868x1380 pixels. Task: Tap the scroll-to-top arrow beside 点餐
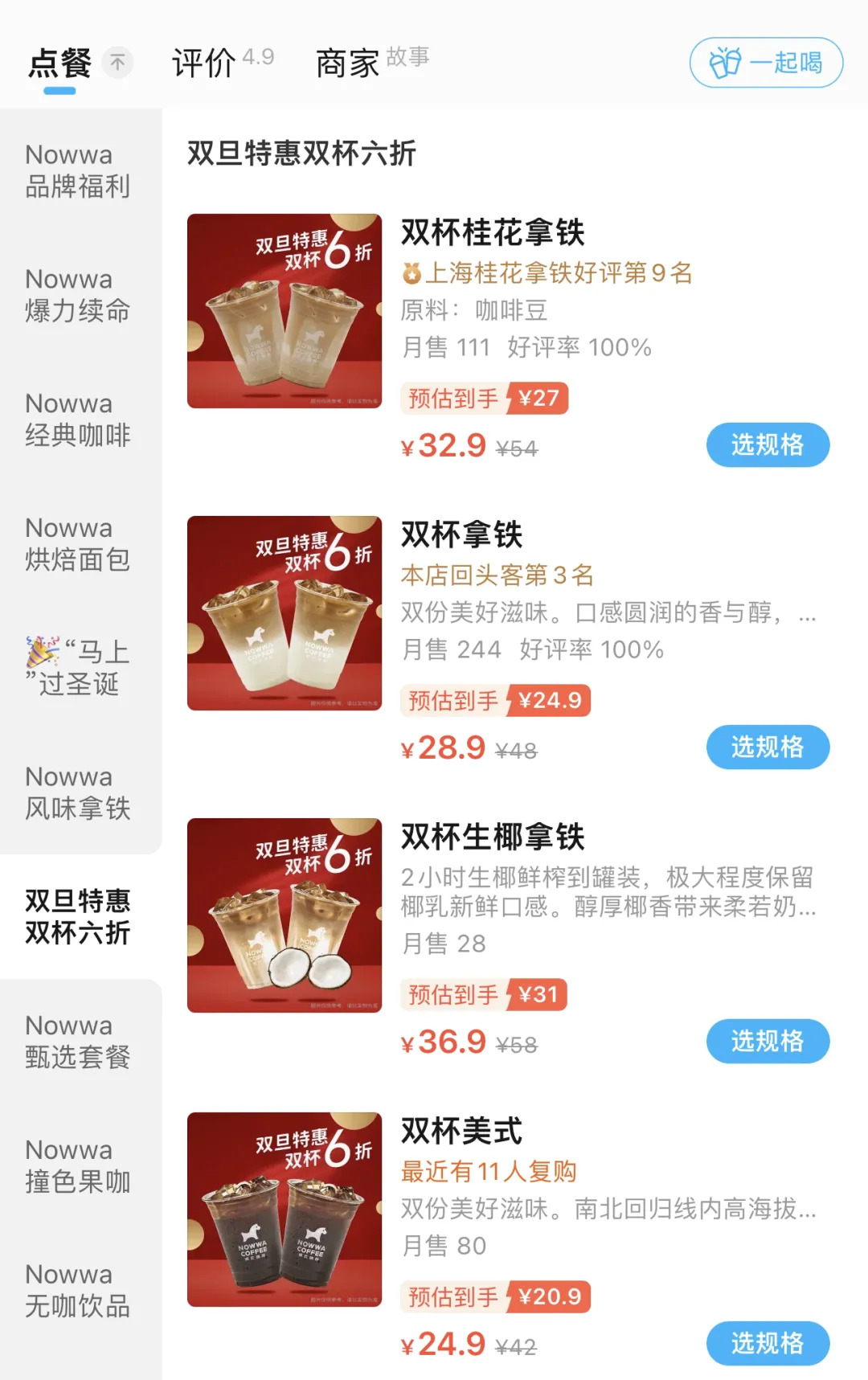[x=118, y=62]
